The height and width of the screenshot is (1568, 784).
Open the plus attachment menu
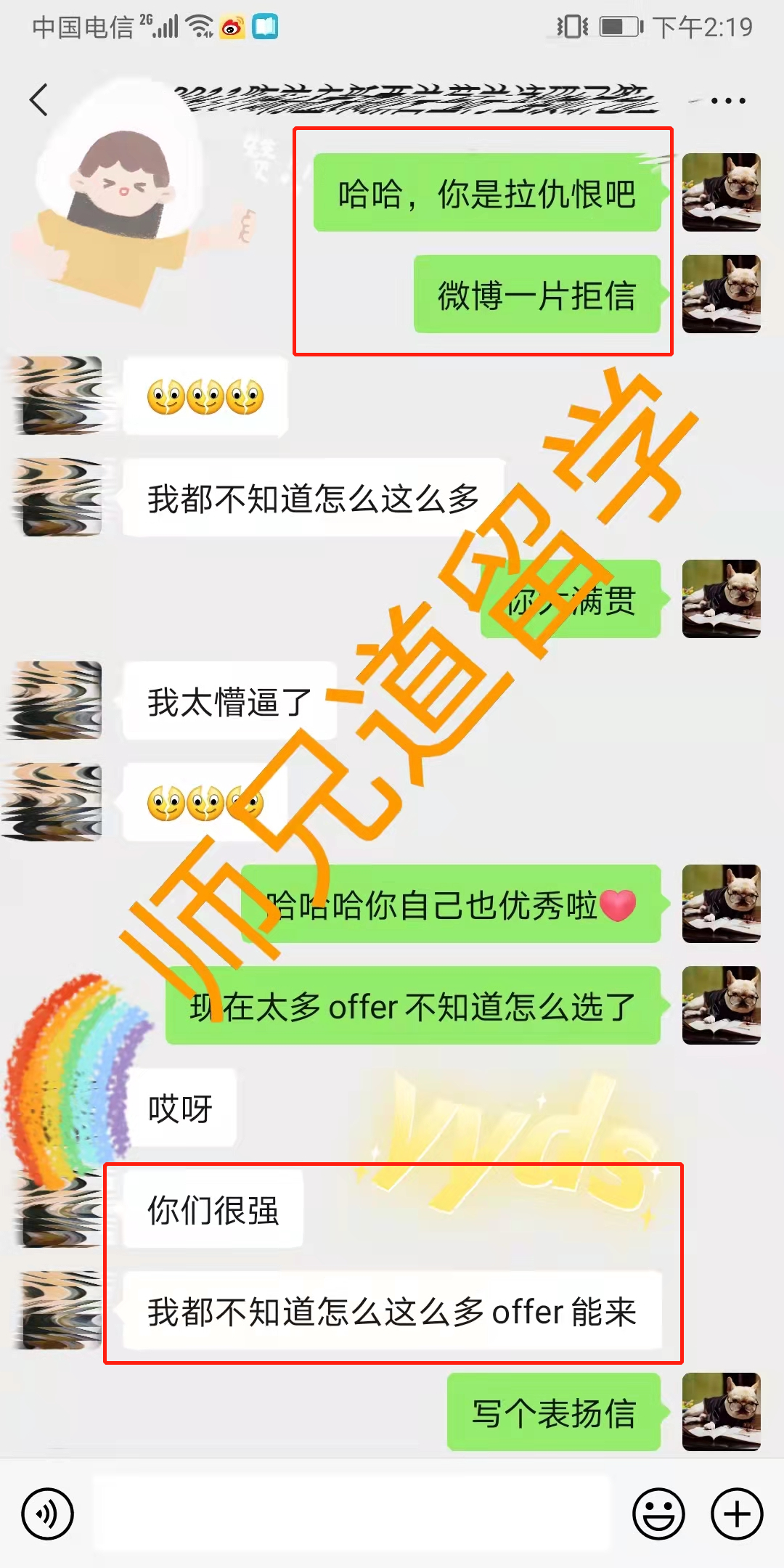(x=737, y=1514)
